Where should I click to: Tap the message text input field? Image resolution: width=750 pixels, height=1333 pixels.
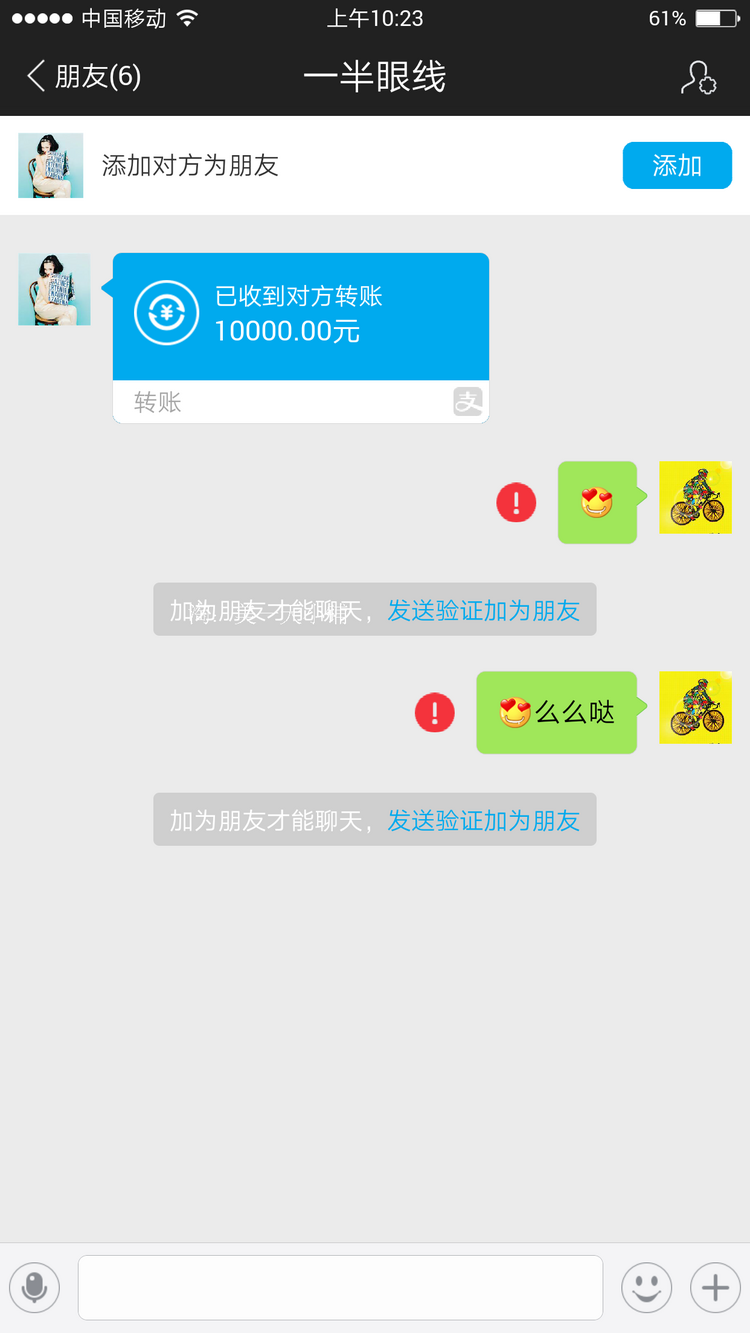pos(340,1287)
